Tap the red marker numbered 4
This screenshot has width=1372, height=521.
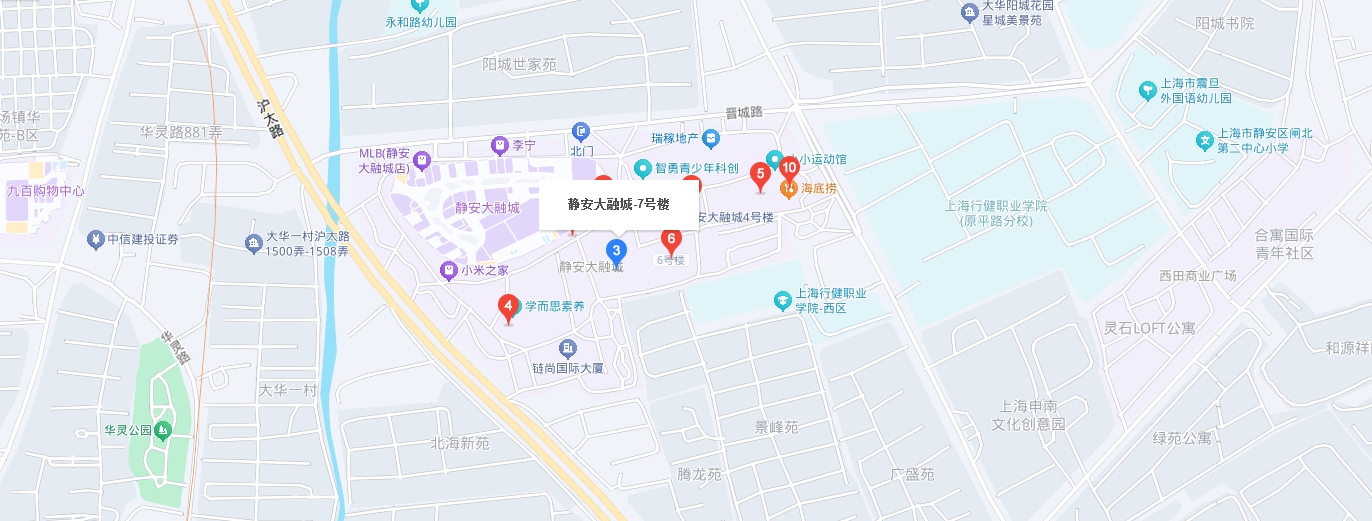508,306
